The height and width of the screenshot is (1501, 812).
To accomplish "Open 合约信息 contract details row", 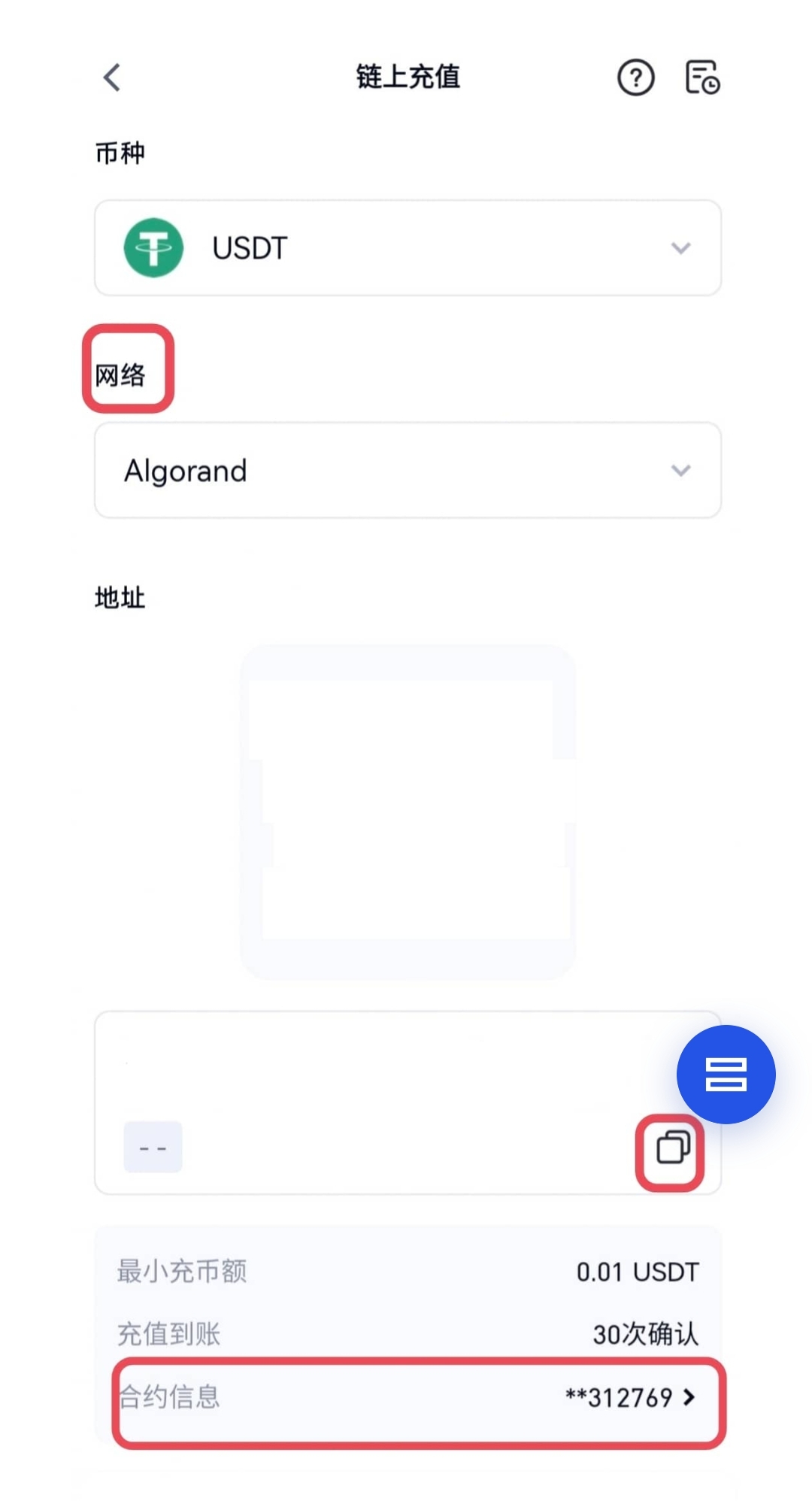I will [418, 1398].
